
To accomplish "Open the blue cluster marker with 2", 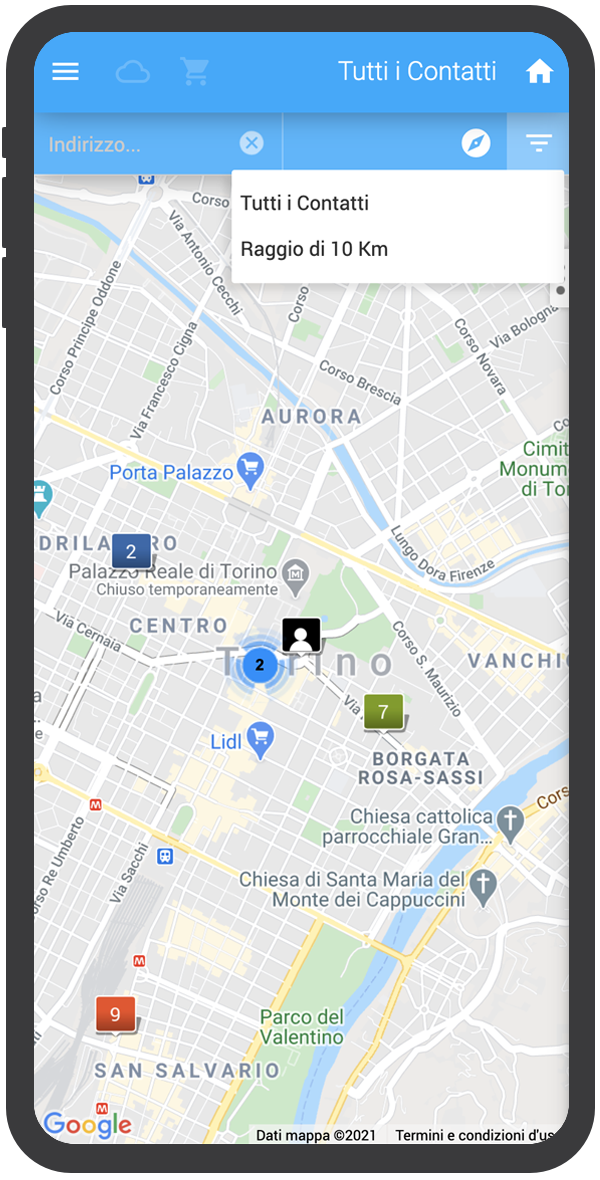I will (260, 664).
